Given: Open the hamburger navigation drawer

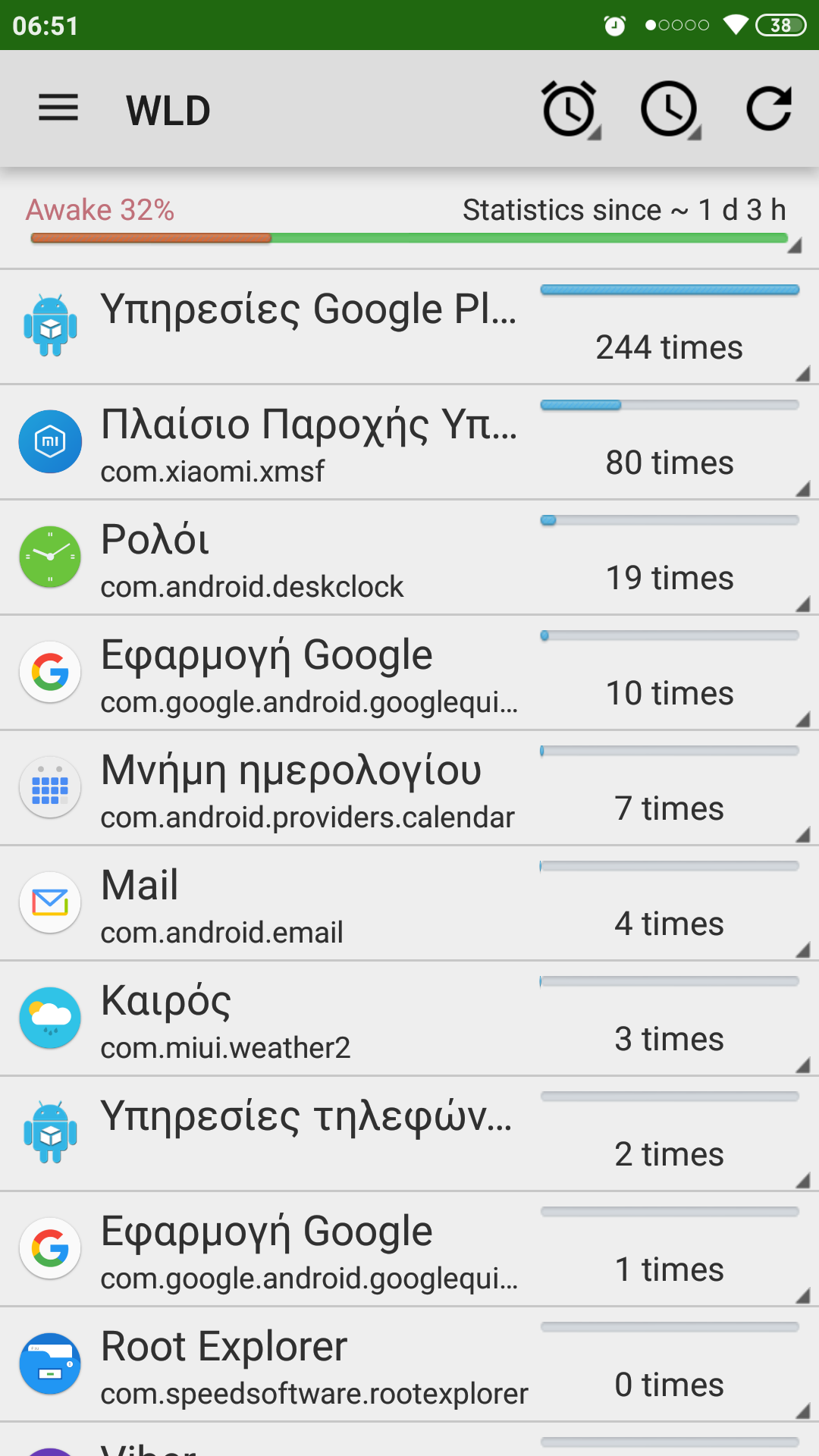Looking at the screenshot, I should 58,108.
